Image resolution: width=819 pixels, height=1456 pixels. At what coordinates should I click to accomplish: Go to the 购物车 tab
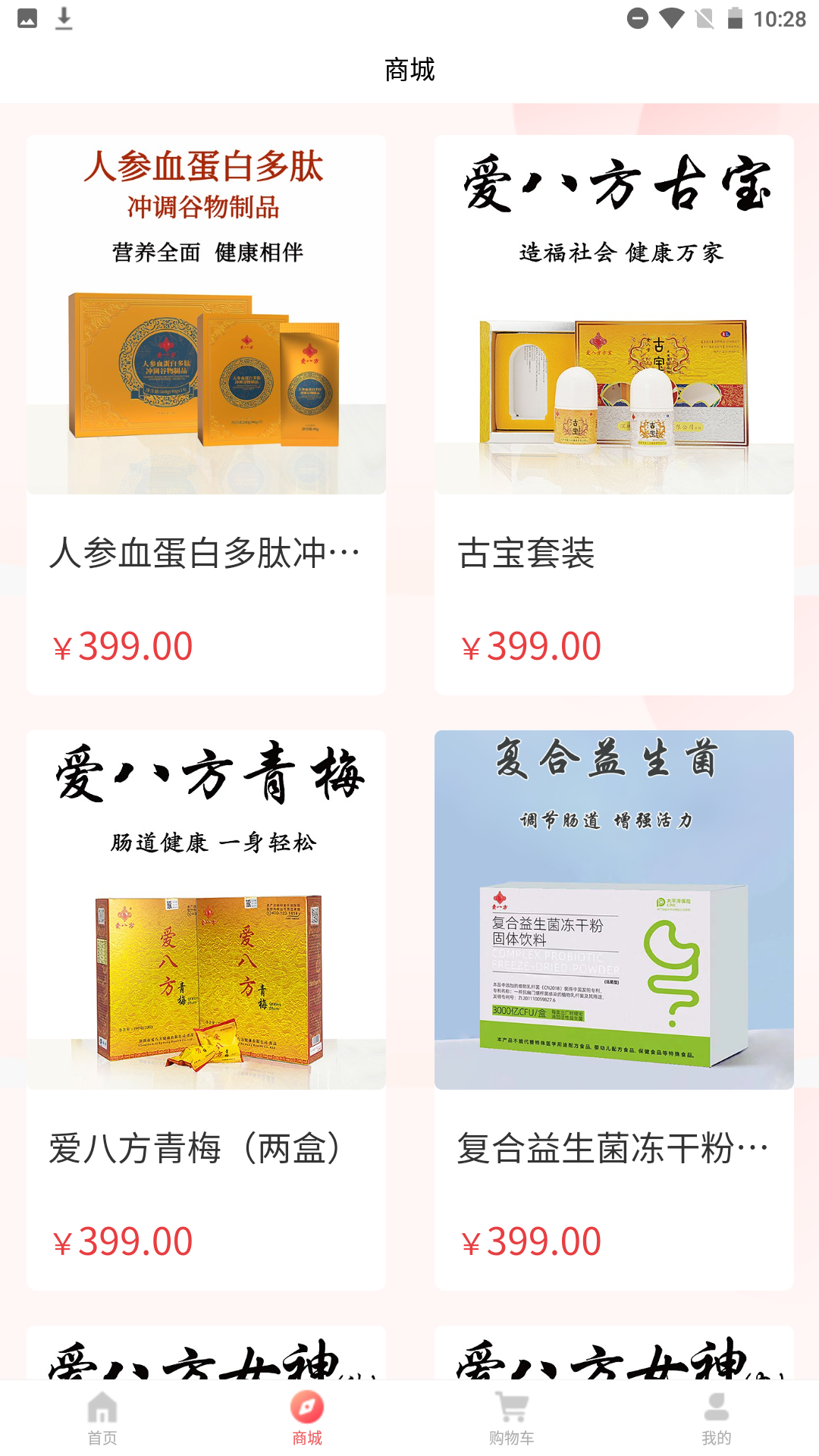(x=512, y=1418)
